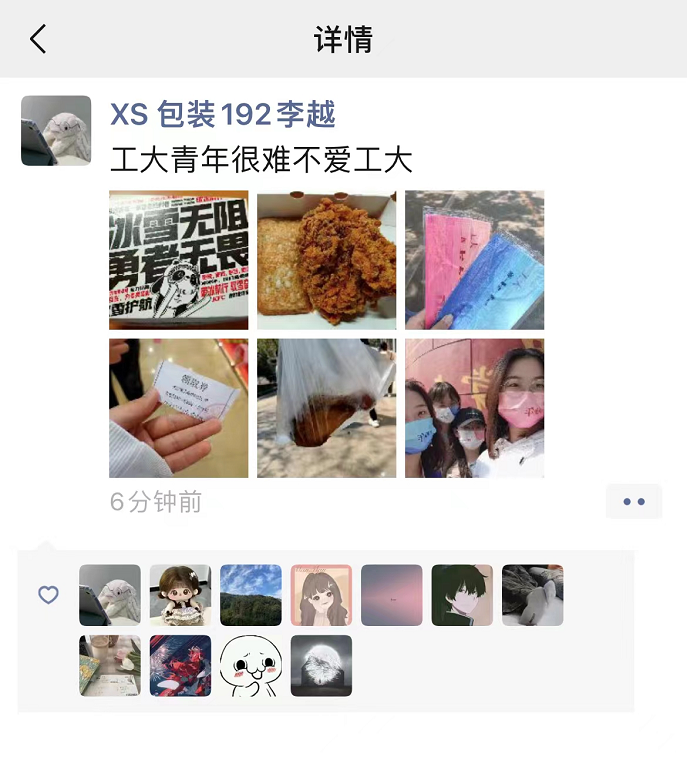
Task: View the hand holding ticket photo
Action: point(179,408)
